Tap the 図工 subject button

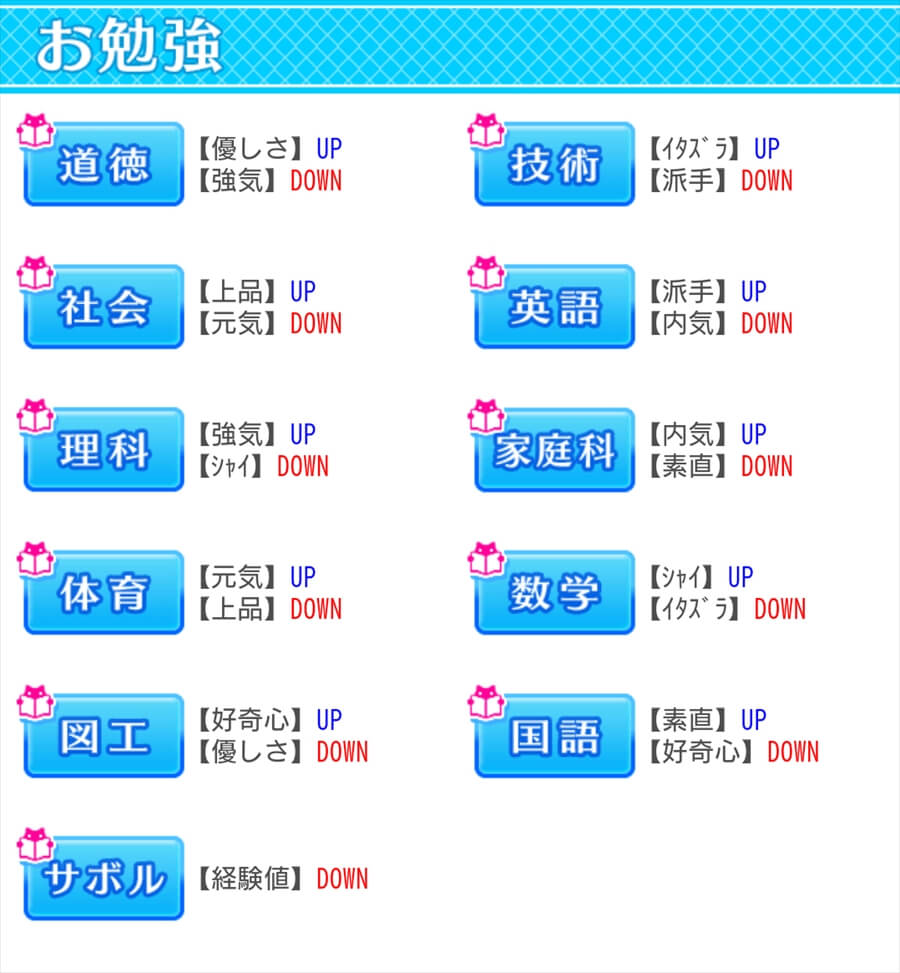(104, 736)
